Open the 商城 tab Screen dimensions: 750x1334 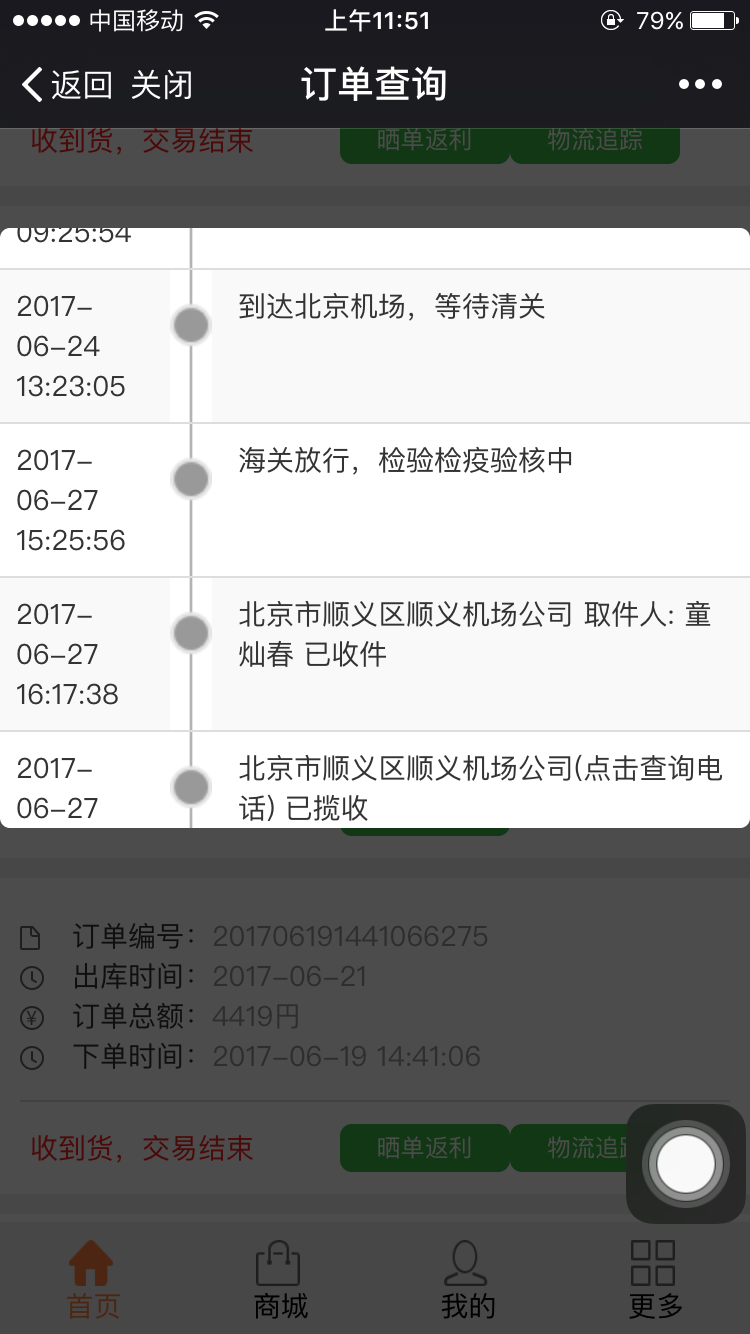tap(280, 1280)
